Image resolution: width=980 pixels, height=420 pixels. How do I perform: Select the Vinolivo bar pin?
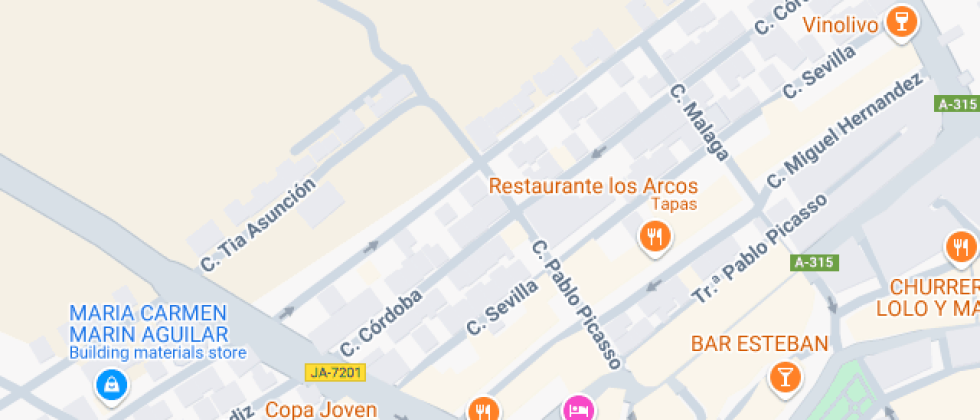pos(902,22)
